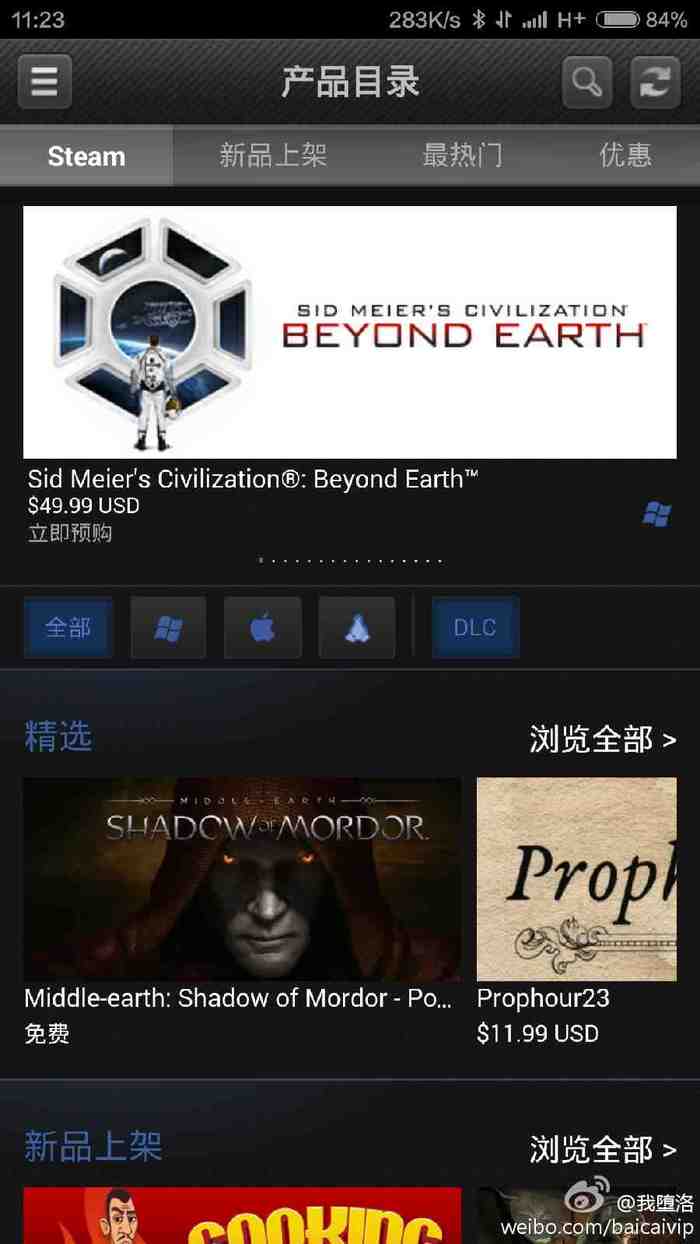Filter by Linux platform
Image resolution: width=700 pixels, height=1244 pixels.
coord(357,628)
